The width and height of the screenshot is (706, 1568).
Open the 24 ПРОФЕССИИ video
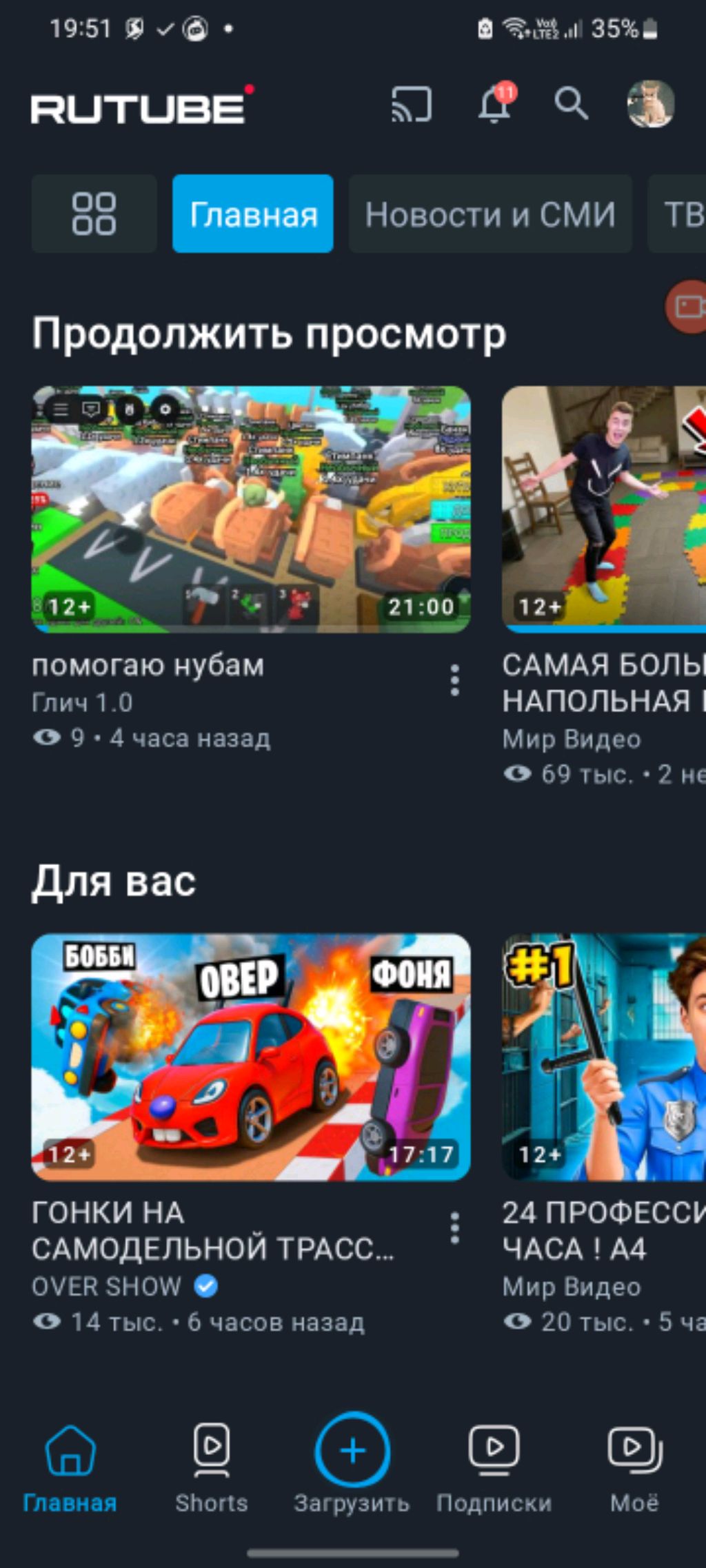pyautogui.click(x=604, y=1057)
